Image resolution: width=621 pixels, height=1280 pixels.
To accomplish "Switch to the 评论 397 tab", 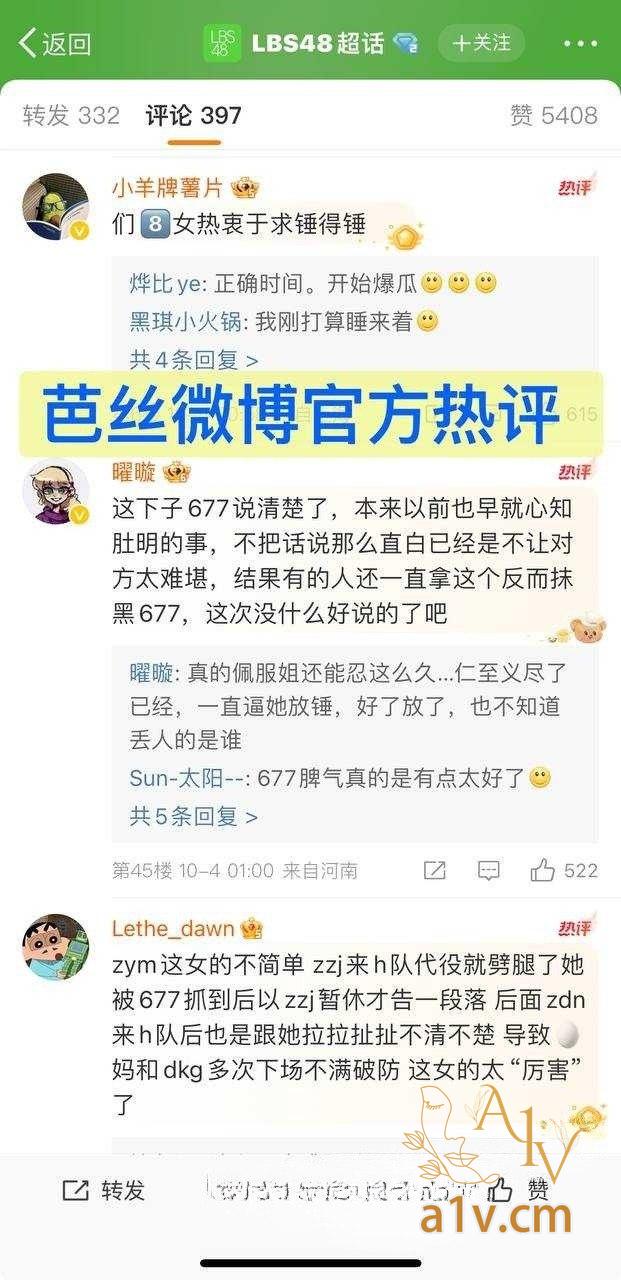I will pos(193,115).
